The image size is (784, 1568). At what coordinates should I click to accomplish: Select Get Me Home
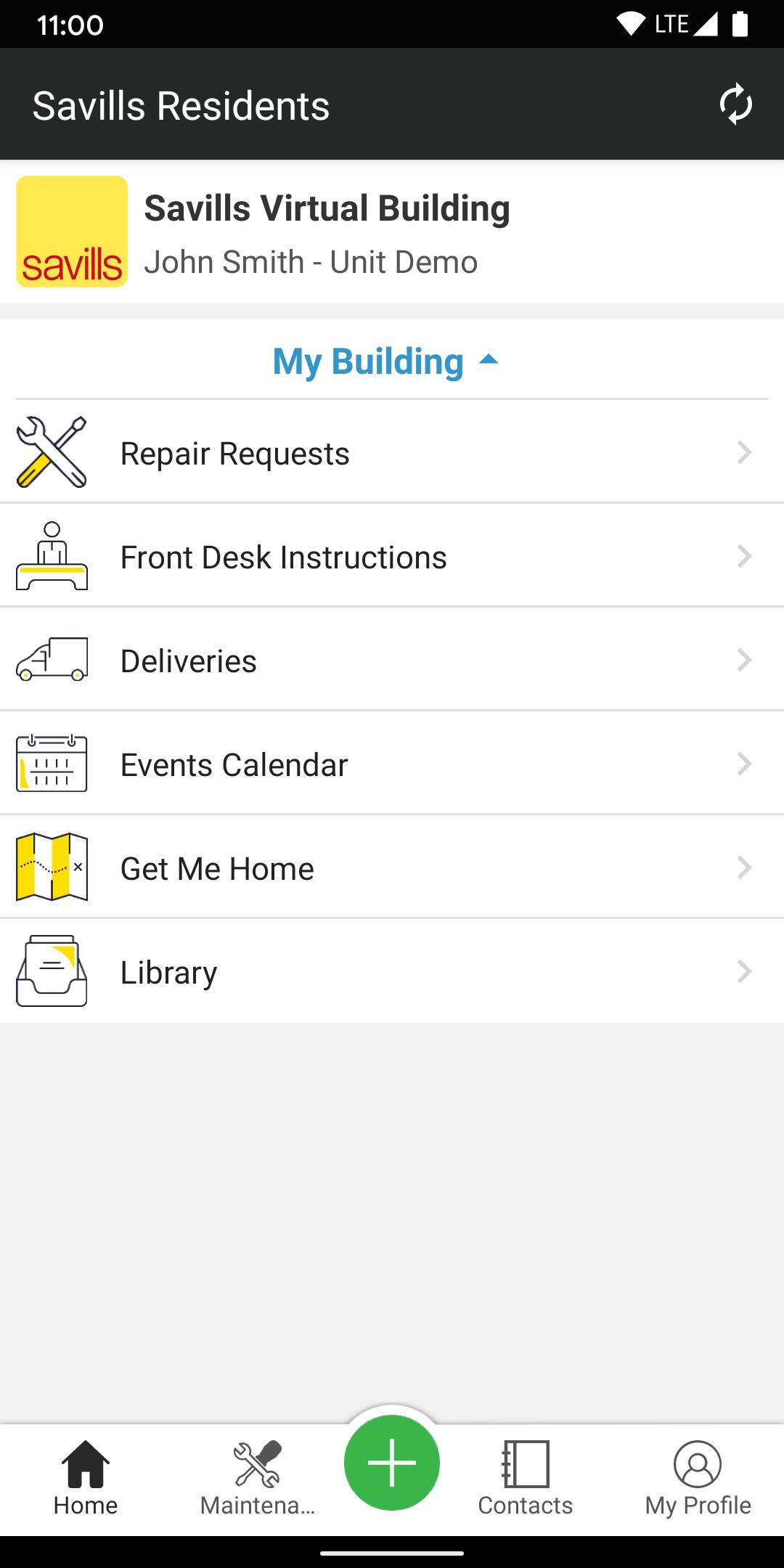pos(392,867)
